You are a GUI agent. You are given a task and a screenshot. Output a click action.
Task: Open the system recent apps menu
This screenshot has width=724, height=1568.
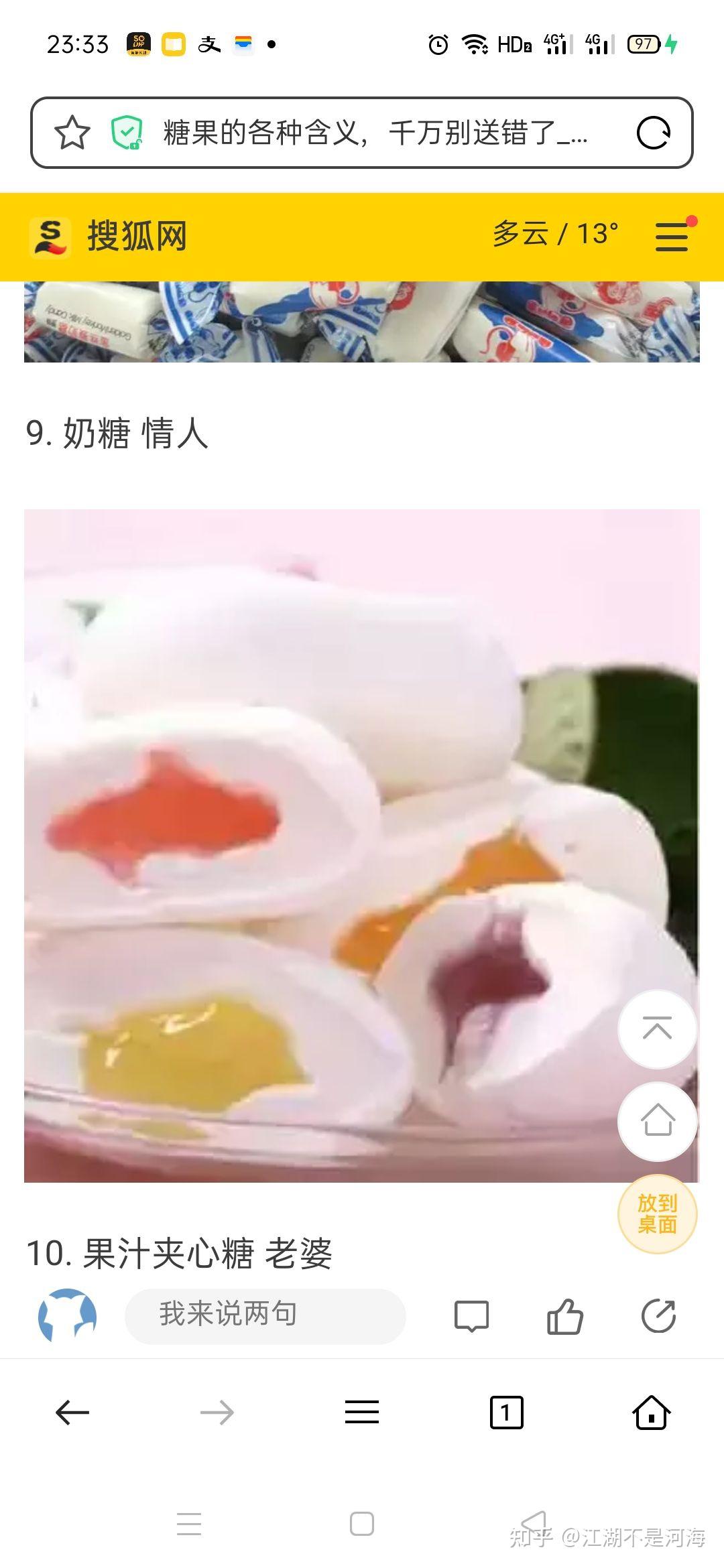pyautogui.click(x=189, y=1524)
